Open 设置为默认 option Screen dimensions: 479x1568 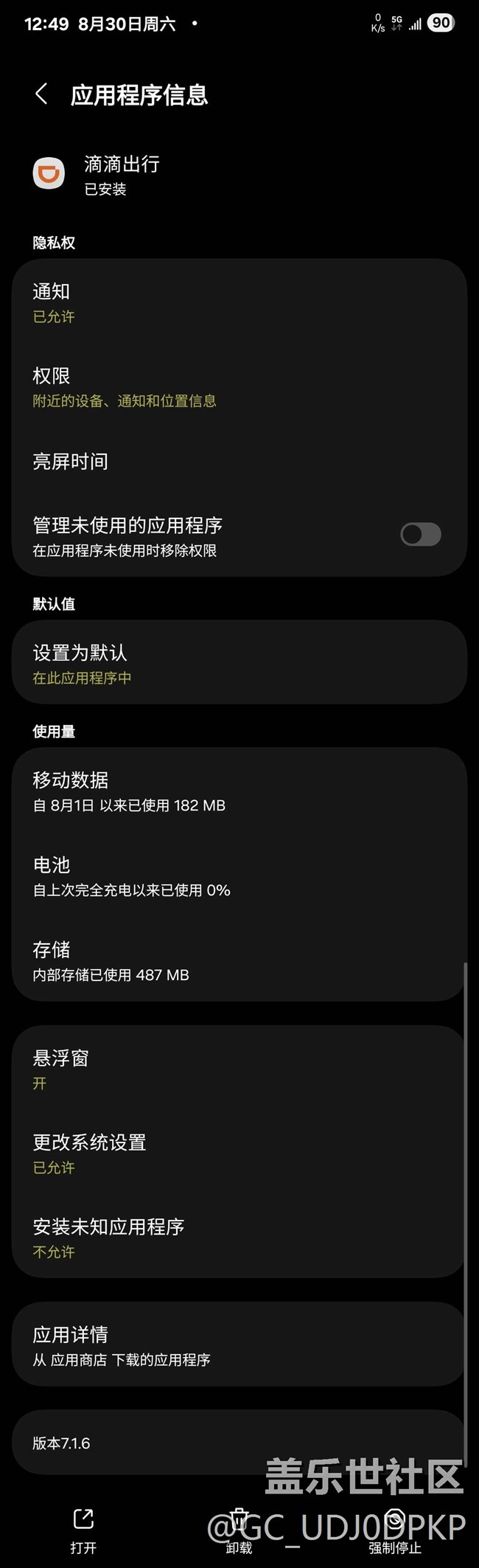(x=239, y=664)
